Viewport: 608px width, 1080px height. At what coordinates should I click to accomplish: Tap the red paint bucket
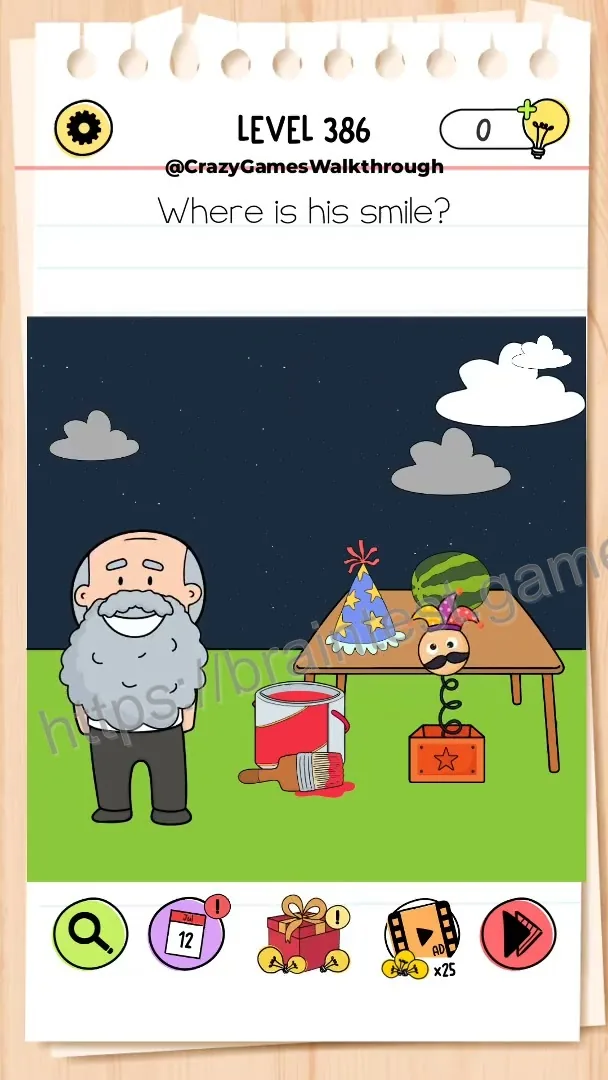pyautogui.click(x=300, y=723)
